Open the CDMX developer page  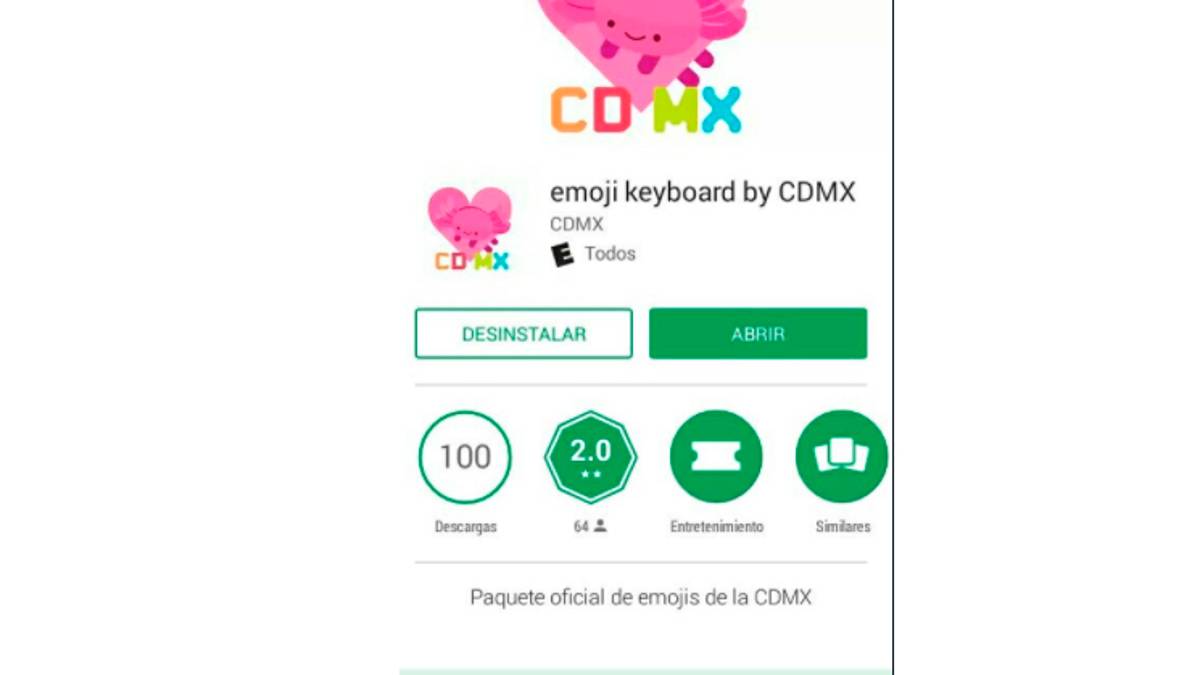pos(576,224)
